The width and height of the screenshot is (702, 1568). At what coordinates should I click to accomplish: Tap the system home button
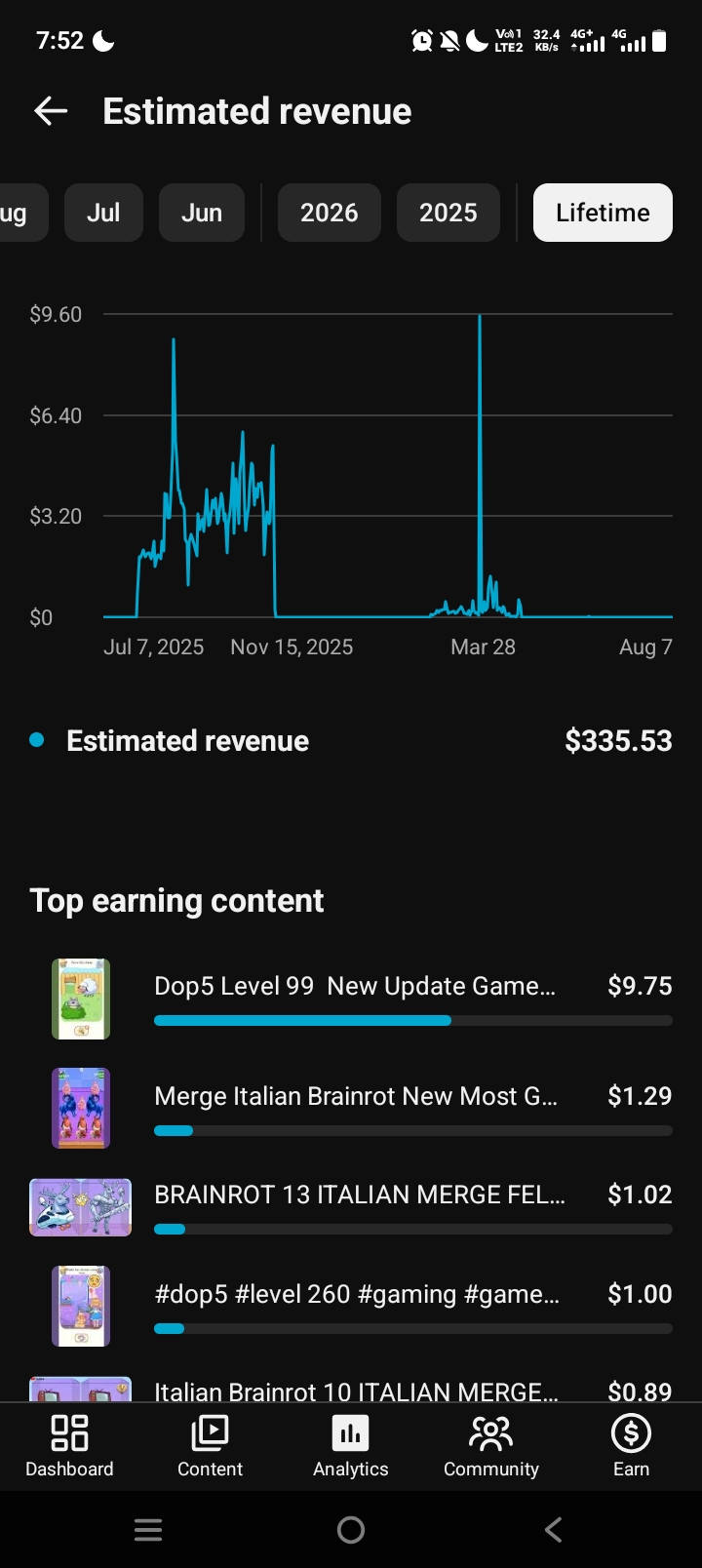tap(351, 1530)
